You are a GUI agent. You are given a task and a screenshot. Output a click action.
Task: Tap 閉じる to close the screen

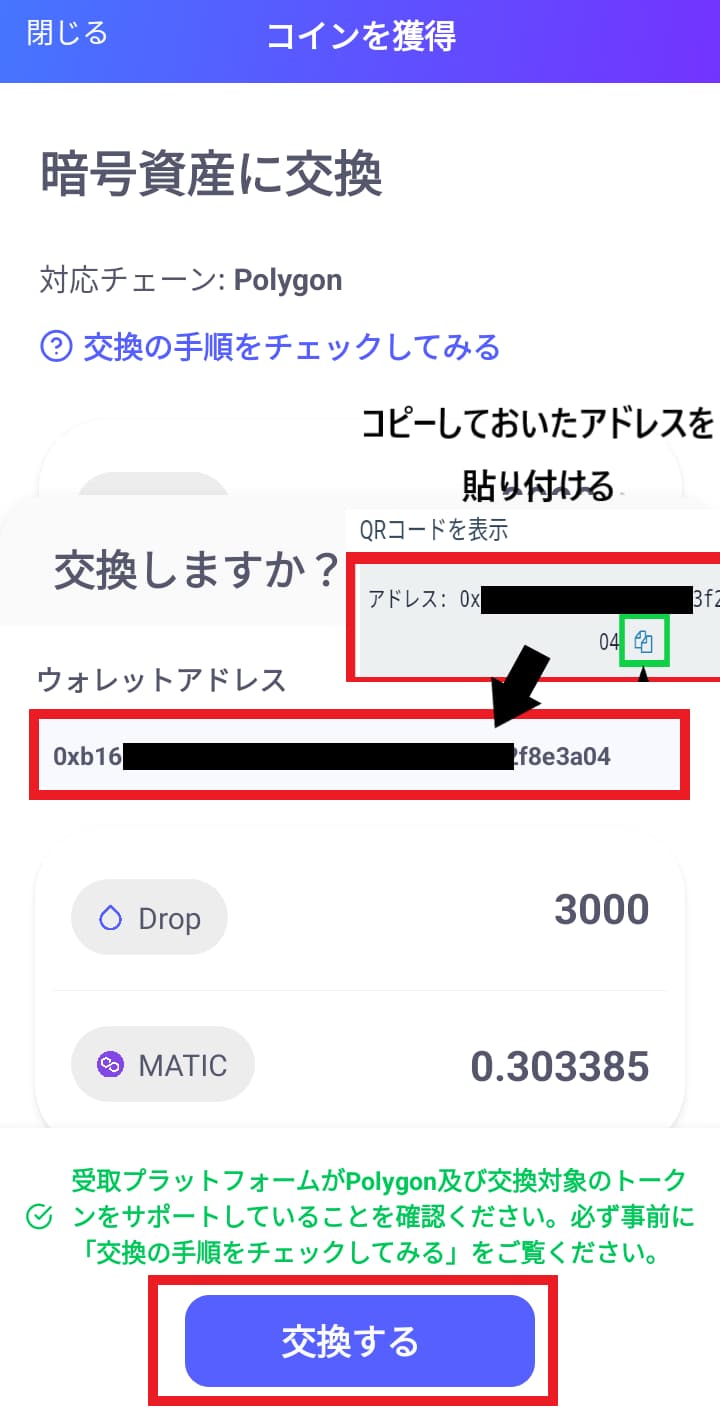pyautogui.click(x=67, y=33)
